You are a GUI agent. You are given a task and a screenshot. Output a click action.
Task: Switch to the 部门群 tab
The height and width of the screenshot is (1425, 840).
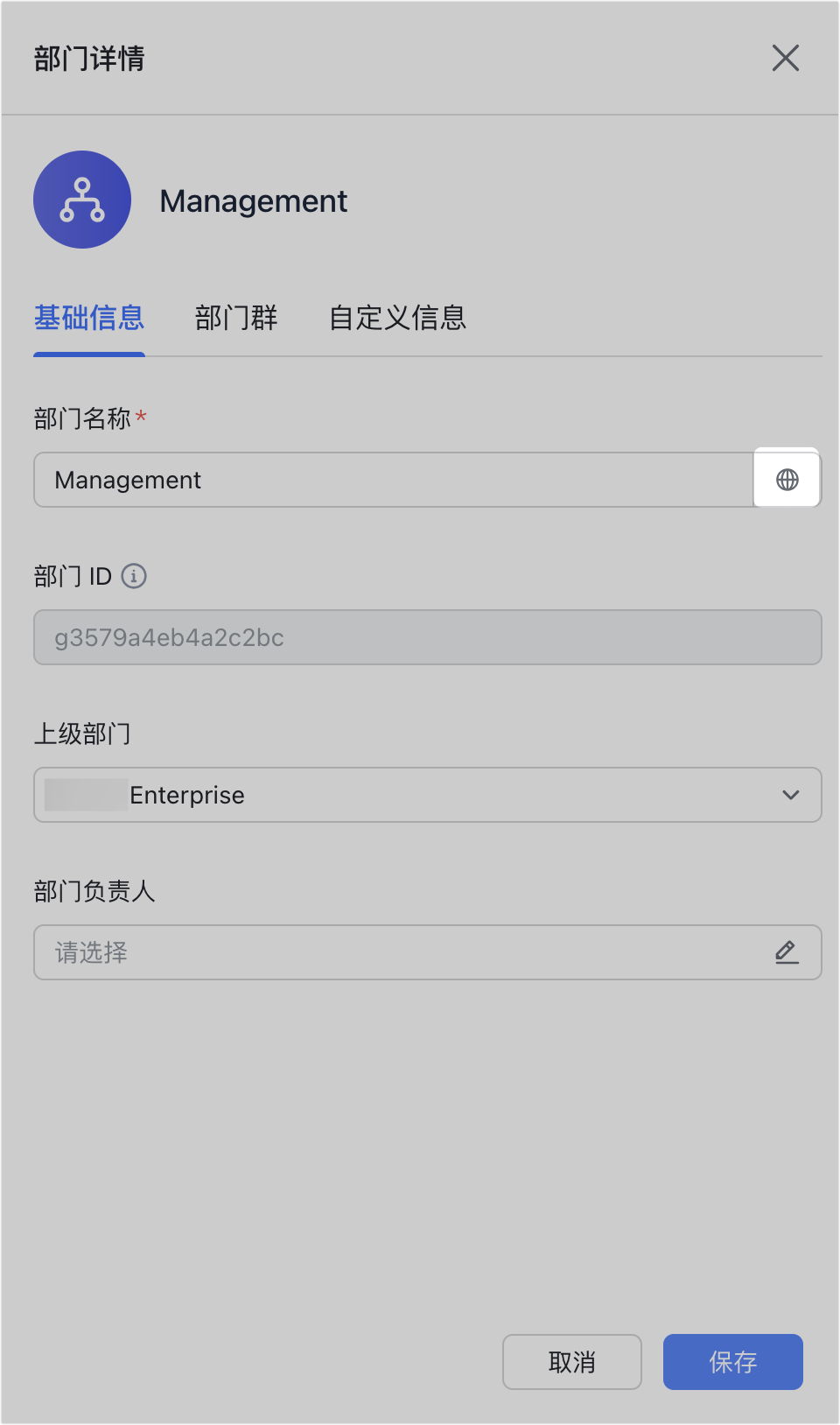[236, 318]
